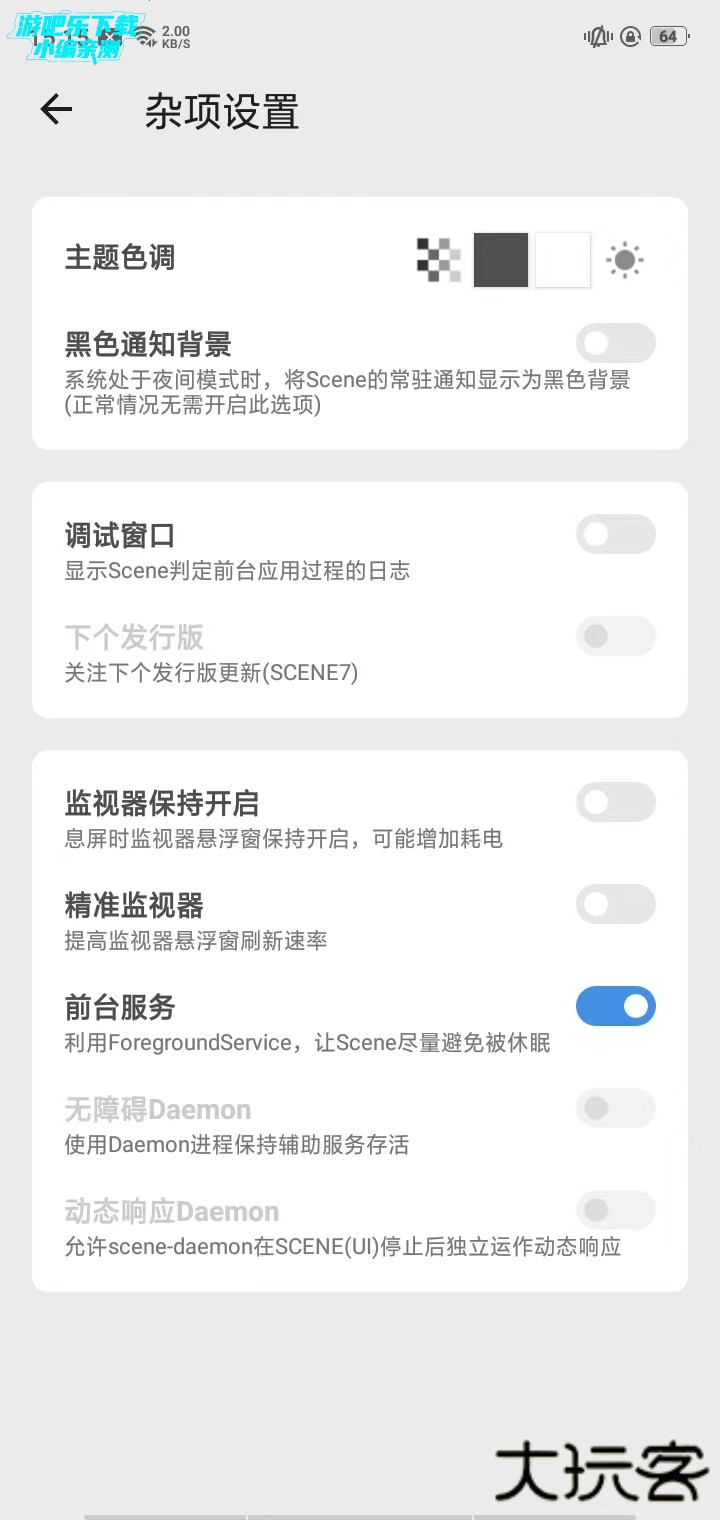Disable 前台服务 switch
Viewport: 720px width, 1520px height.
(615, 1006)
